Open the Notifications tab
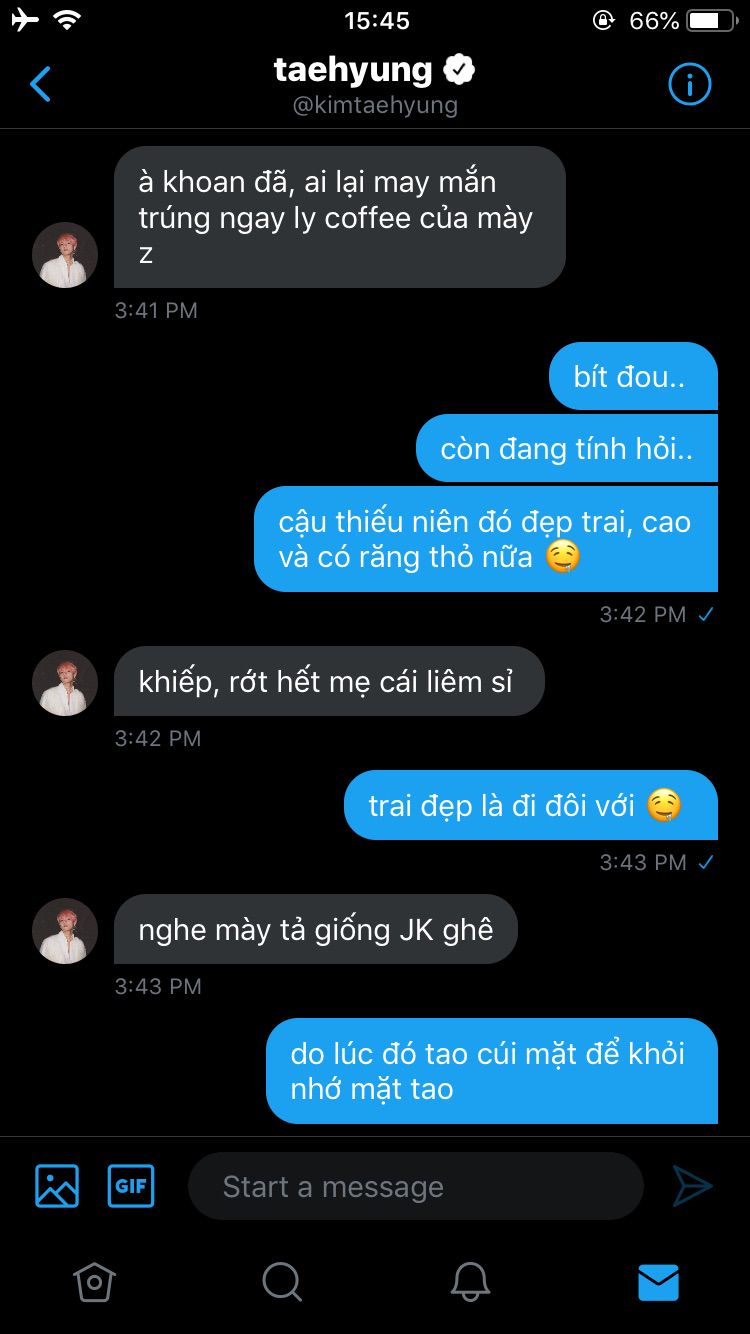Screen dimensions: 750x1334 [470, 1281]
